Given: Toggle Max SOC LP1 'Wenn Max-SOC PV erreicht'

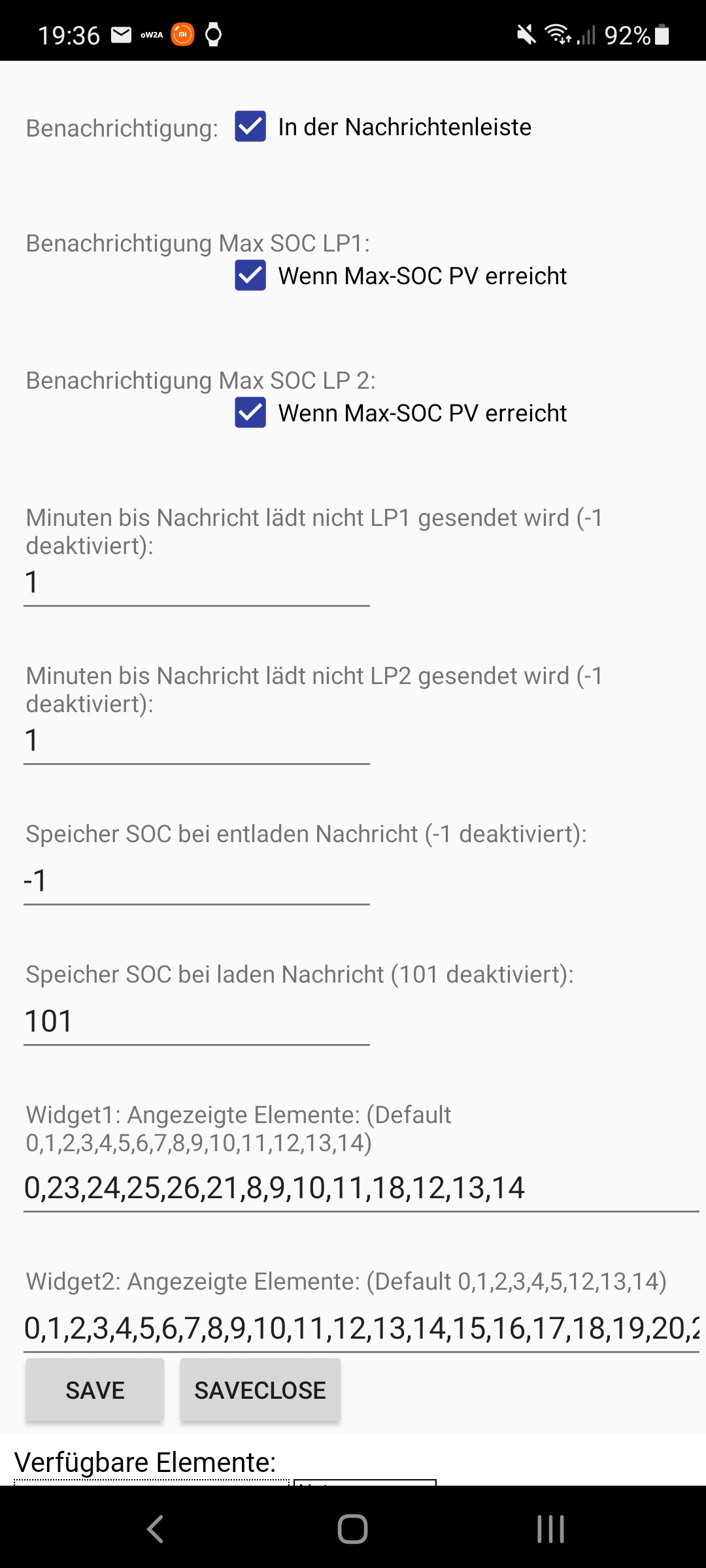Looking at the screenshot, I should pyautogui.click(x=250, y=276).
